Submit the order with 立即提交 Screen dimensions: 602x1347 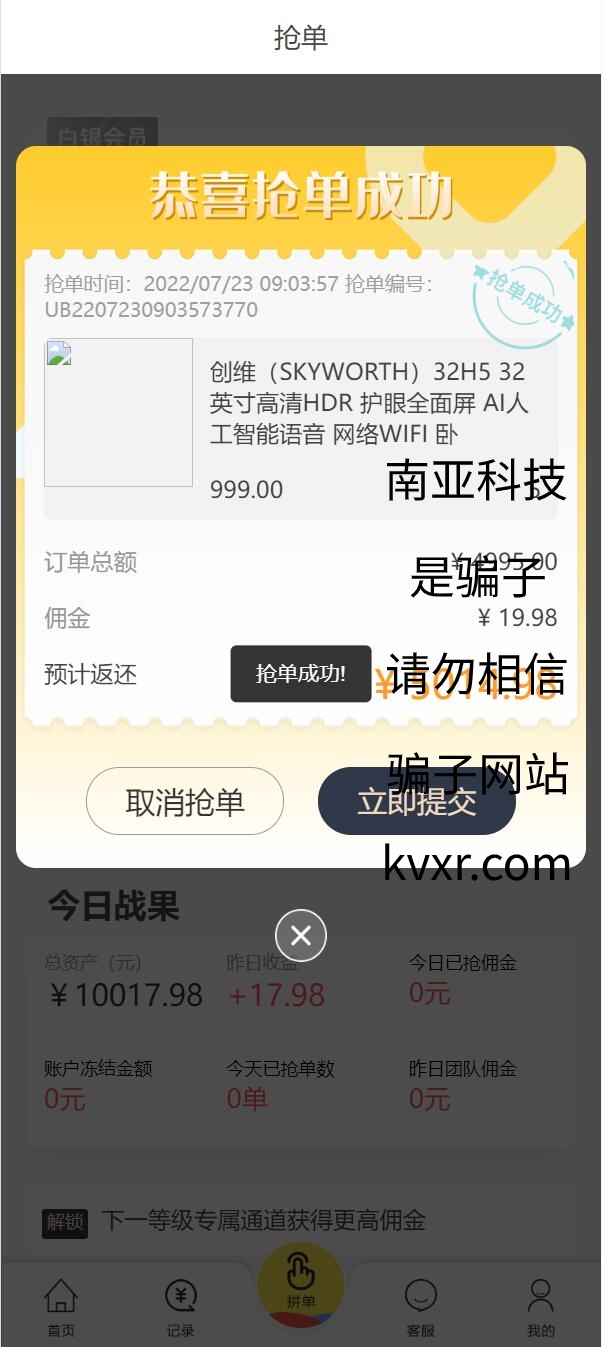click(416, 801)
